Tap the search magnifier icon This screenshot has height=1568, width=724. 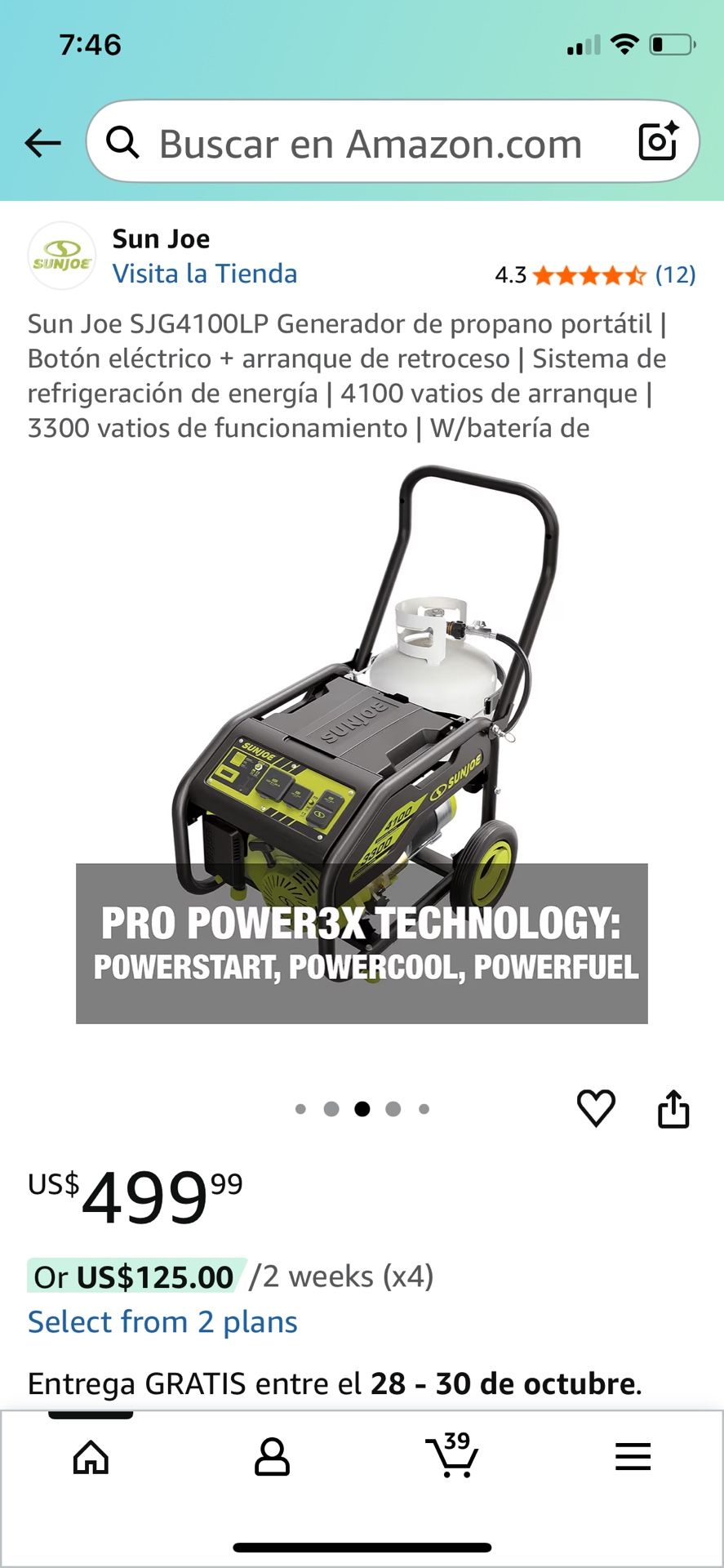coord(122,143)
